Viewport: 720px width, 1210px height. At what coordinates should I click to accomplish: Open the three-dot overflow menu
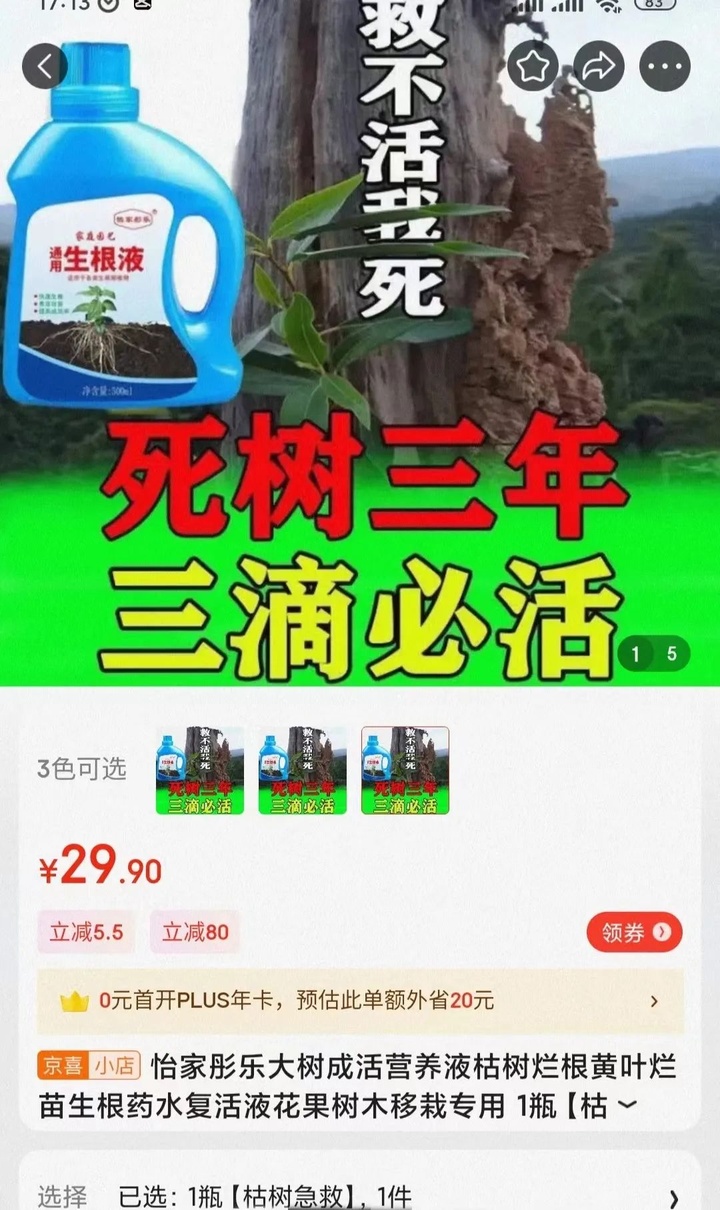pyautogui.click(x=665, y=66)
